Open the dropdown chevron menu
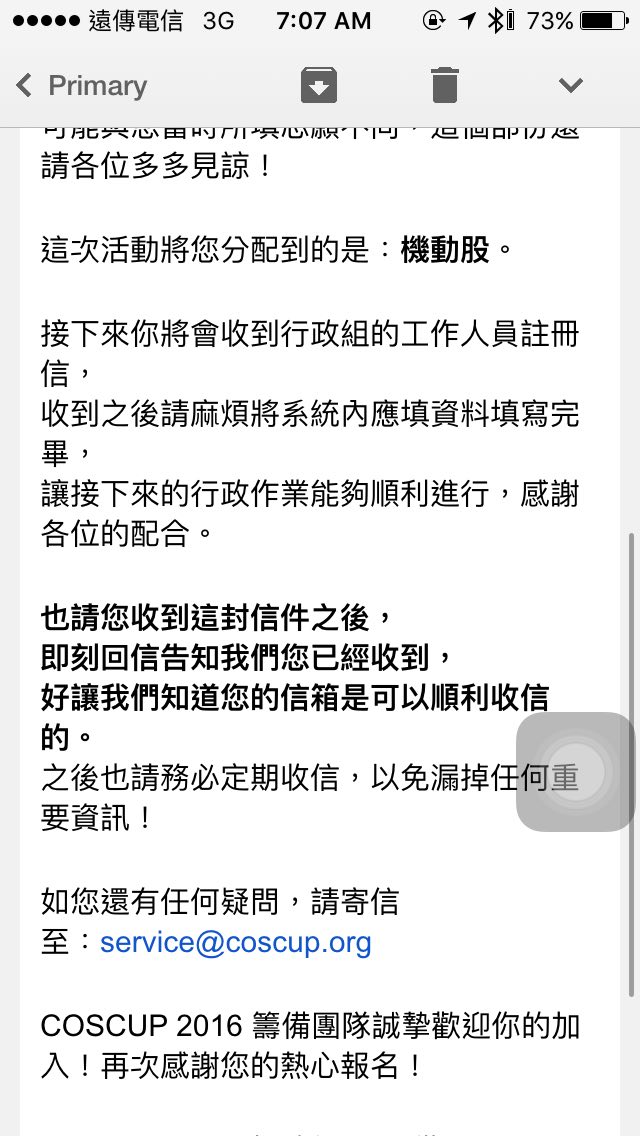 click(570, 86)
